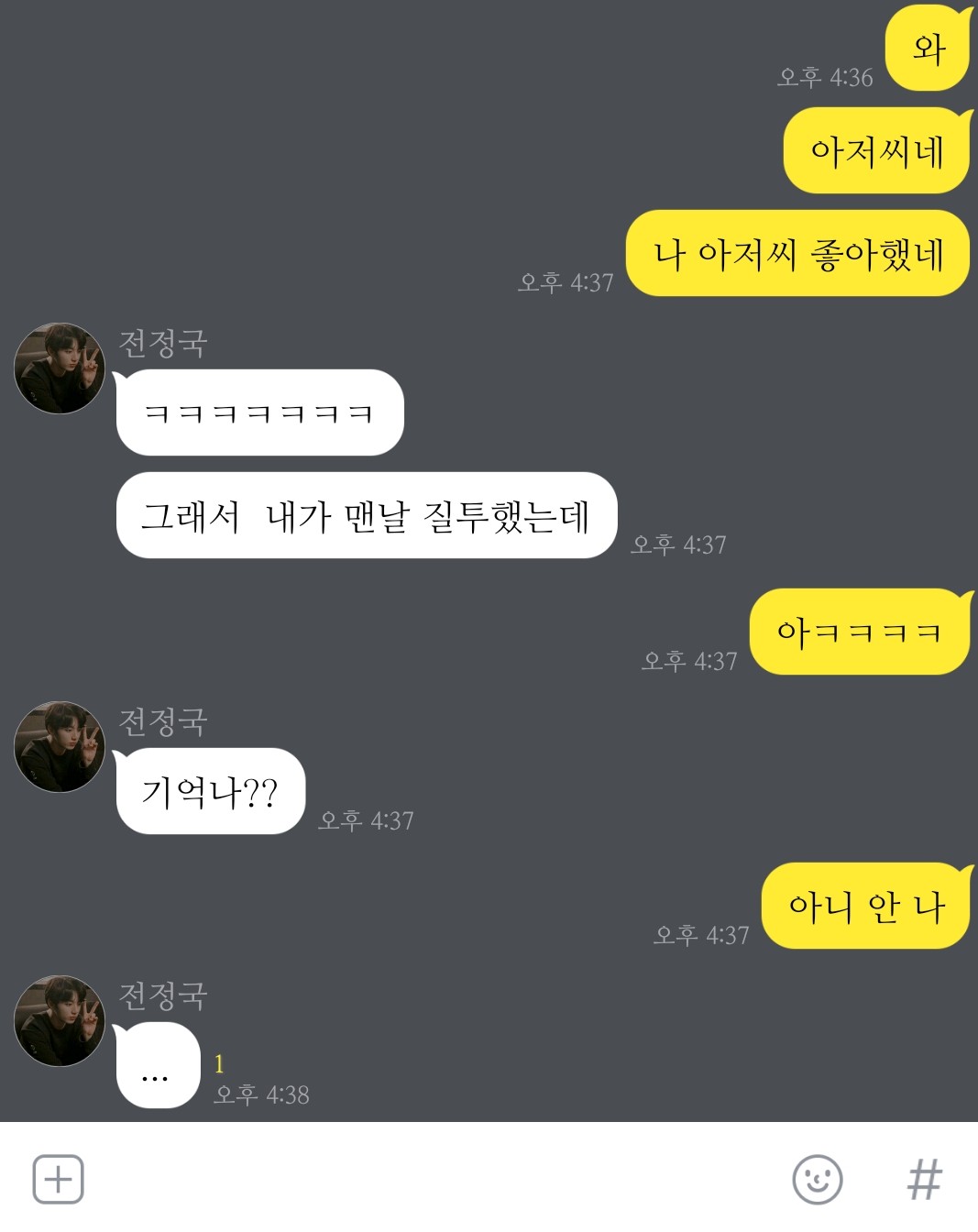Tap the message input field
This screenshot has height=1232, width=978.
click(431, 1179)
